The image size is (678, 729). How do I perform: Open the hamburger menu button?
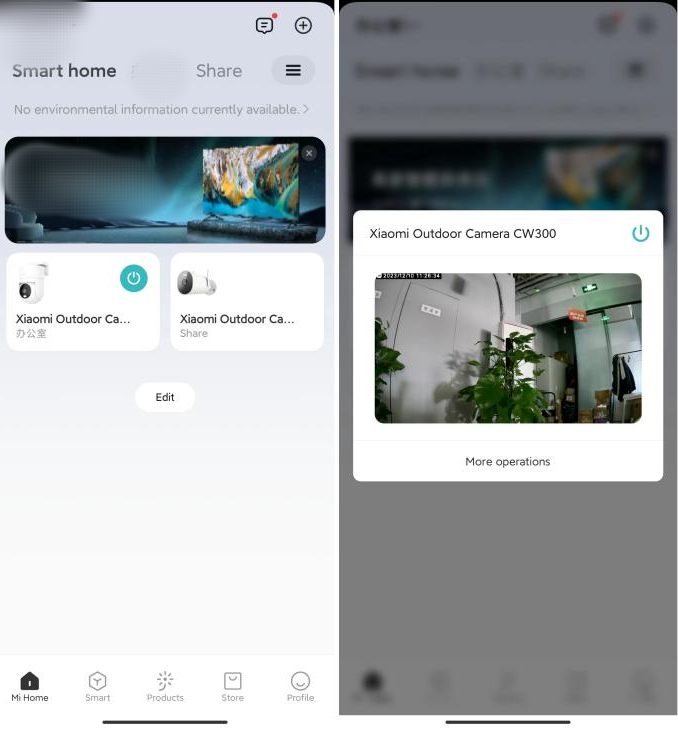click(x=293, y=70)
